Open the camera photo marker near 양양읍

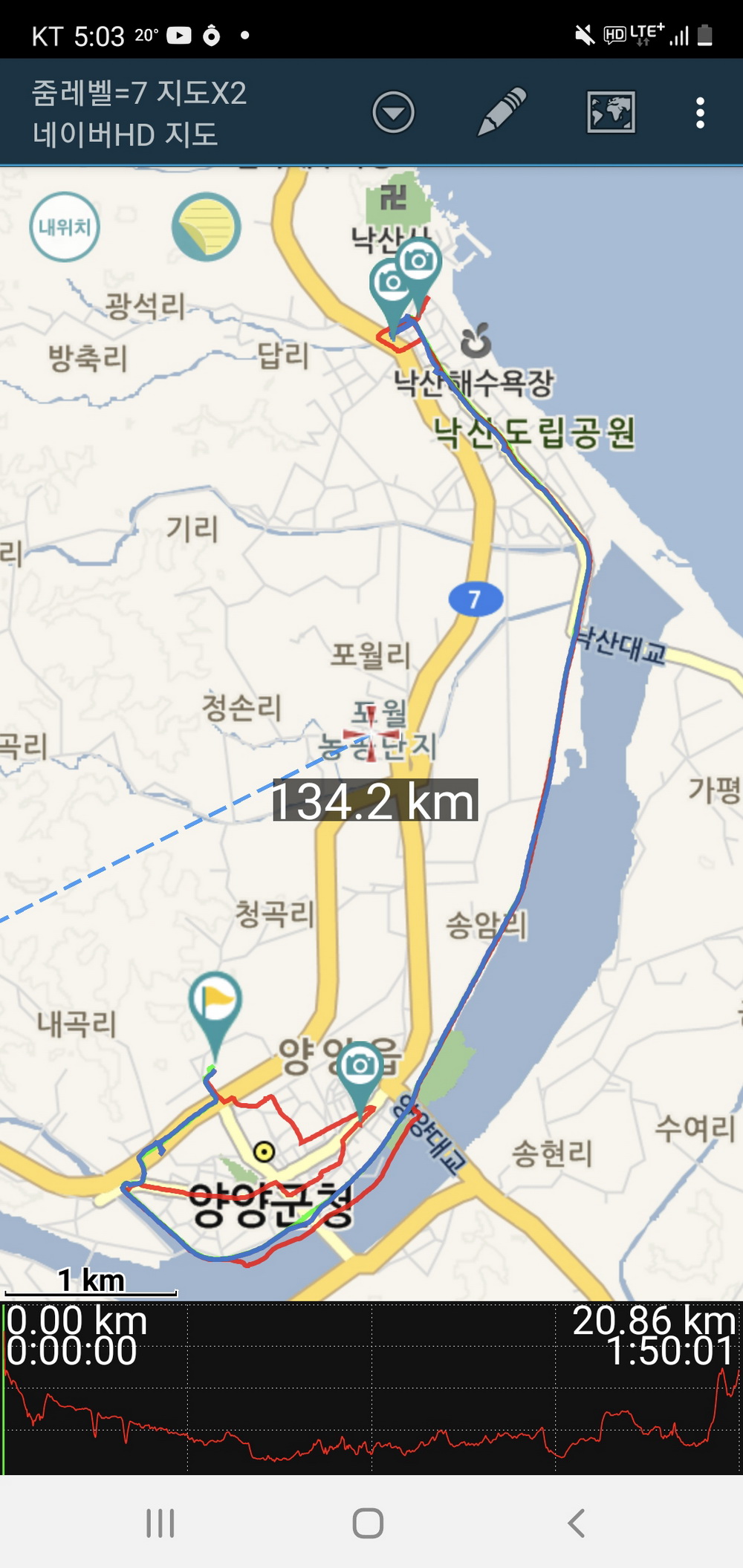[360, 1066]
